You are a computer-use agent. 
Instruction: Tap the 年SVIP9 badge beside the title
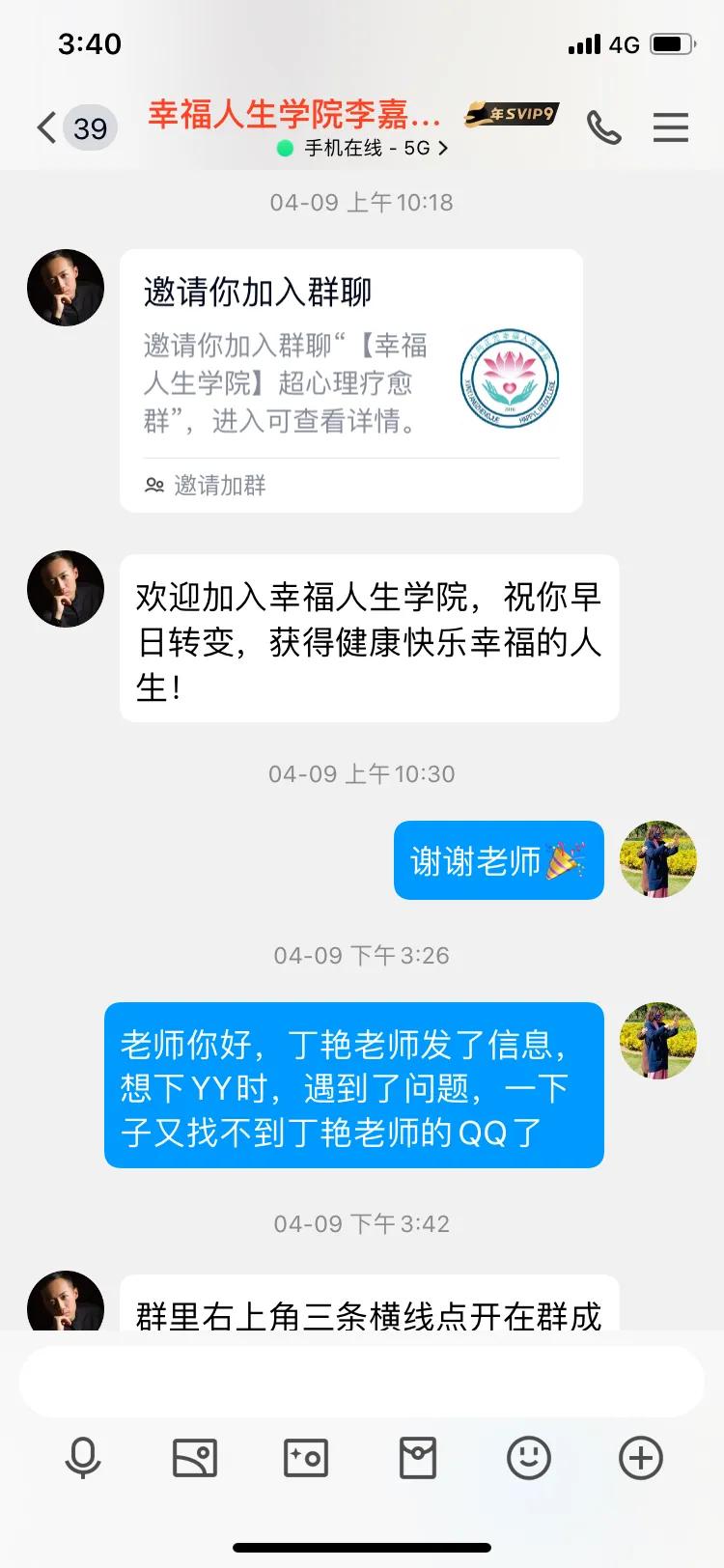coord(511,113)
